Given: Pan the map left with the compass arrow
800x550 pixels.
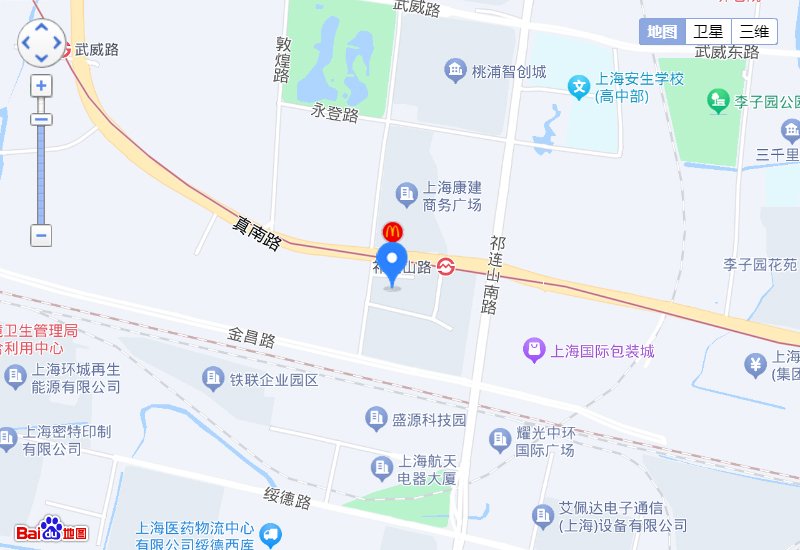Looking at the screenshot, I should click(26, 43).
